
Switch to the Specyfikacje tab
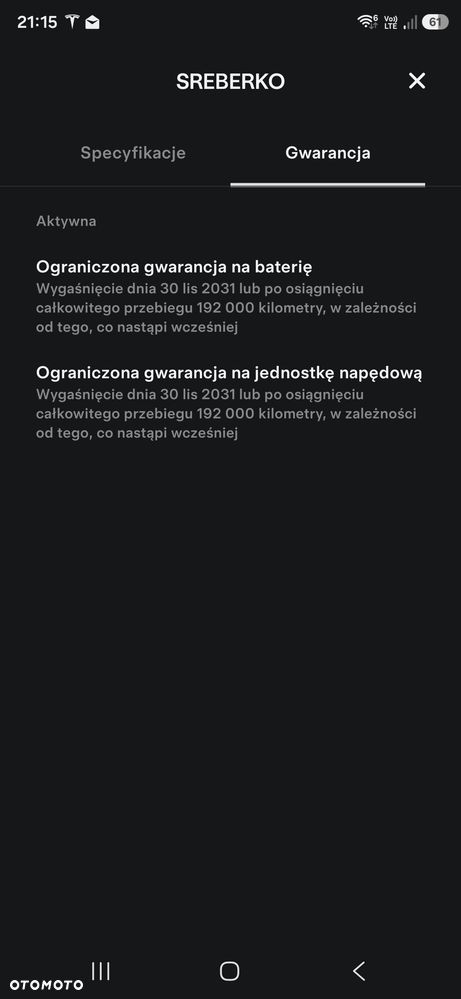click(133, 153)
